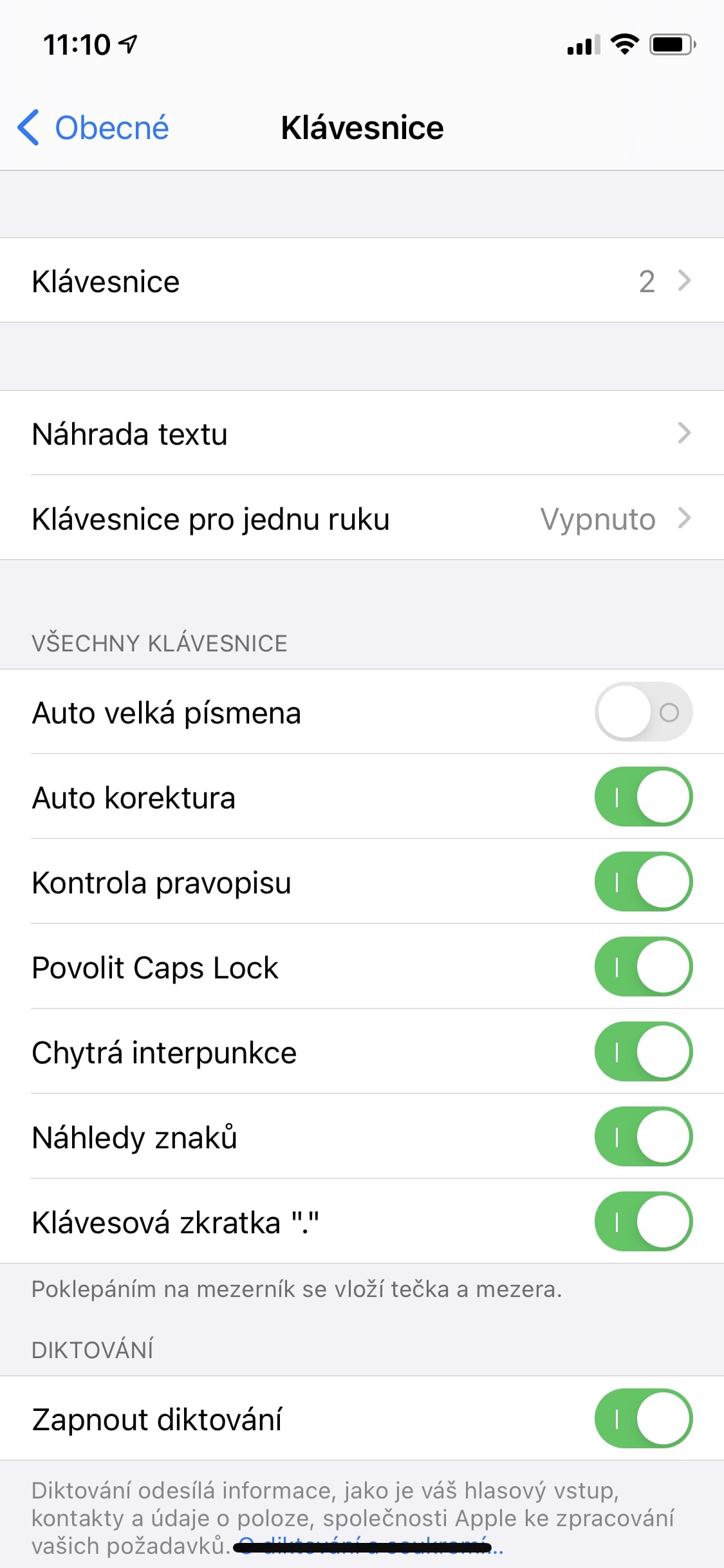The width and height of the screenshot is (724, 1568).
Task: Go back to Obecné settings
Action: coord(94,127)
